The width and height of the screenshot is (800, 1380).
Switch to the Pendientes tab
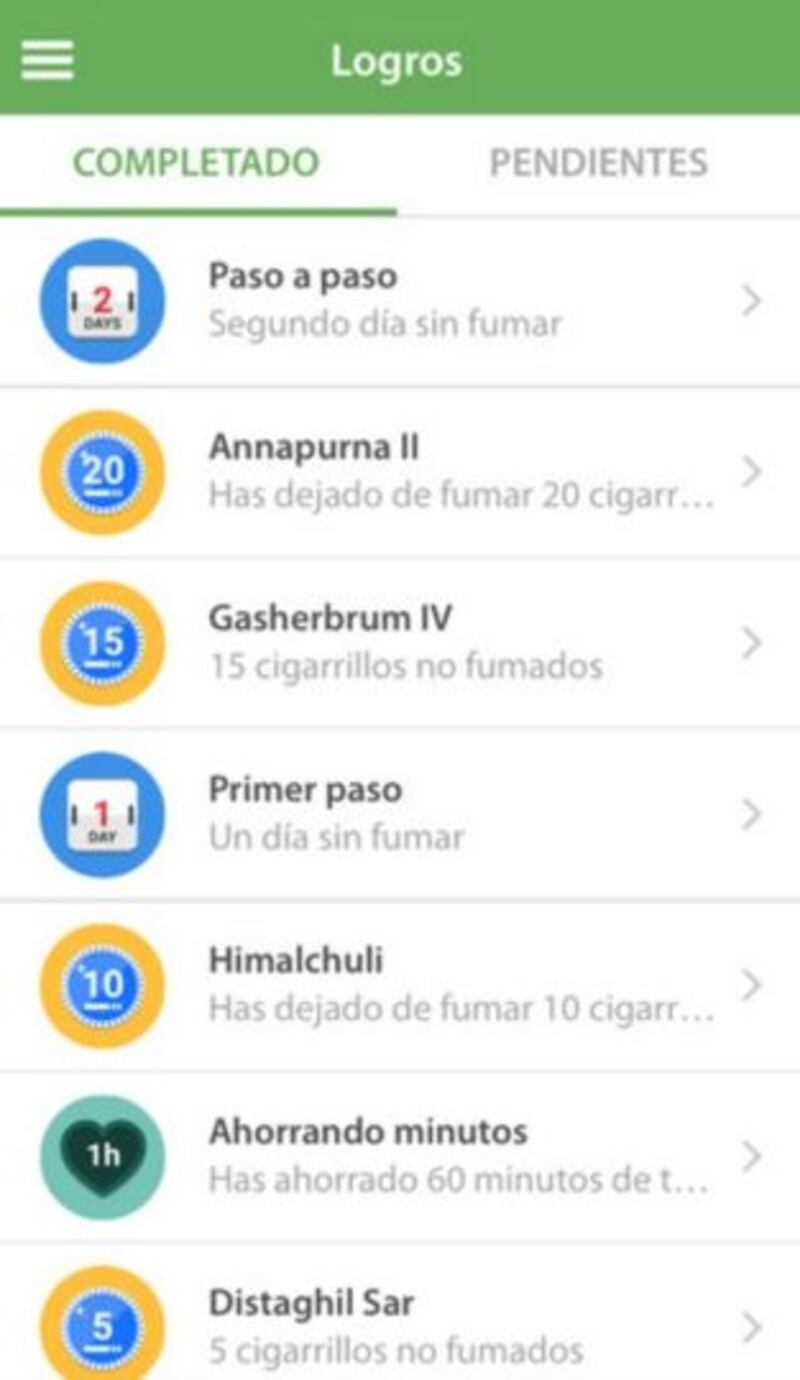click(598, 163)
